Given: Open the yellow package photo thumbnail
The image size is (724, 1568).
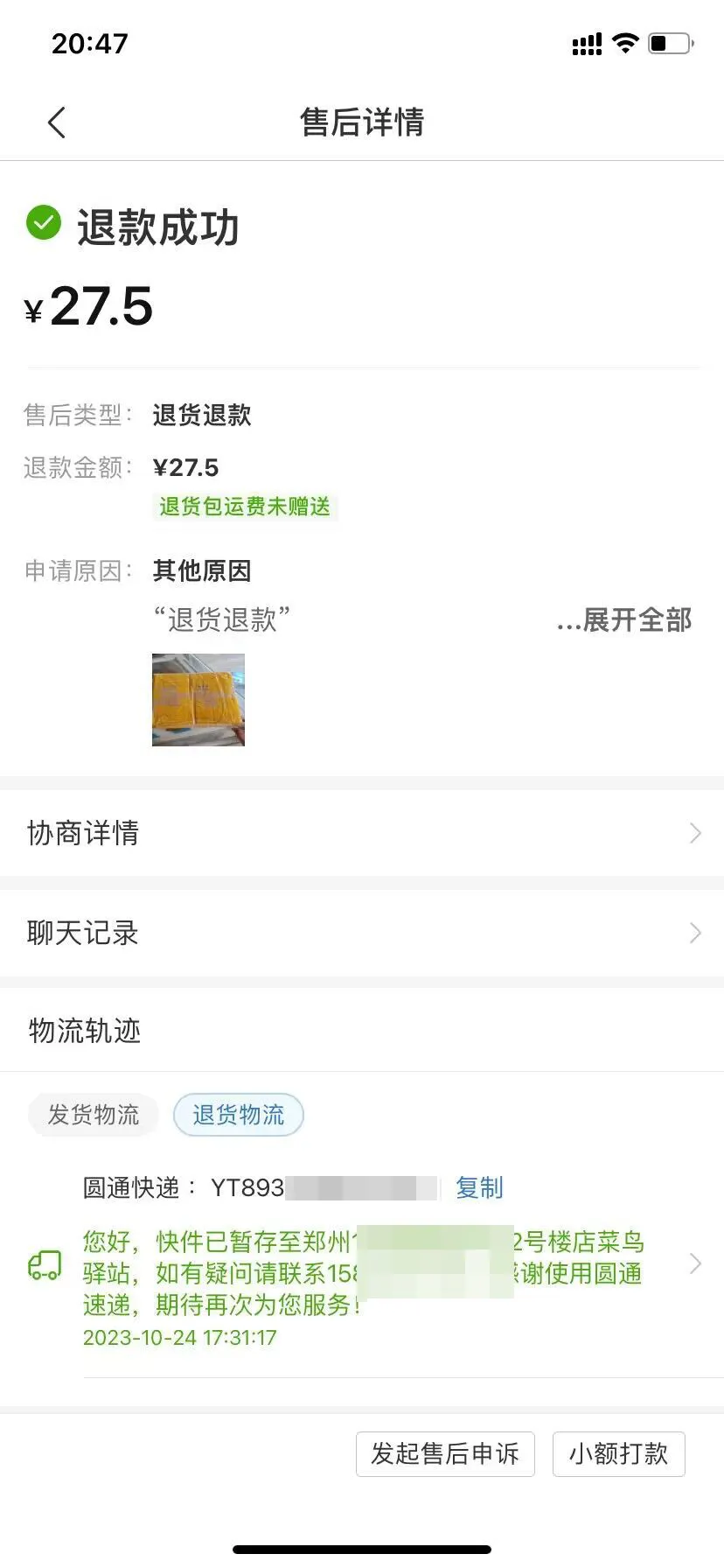Looking at the screenshot, I should pyautogui.click(x=198, y=699).
